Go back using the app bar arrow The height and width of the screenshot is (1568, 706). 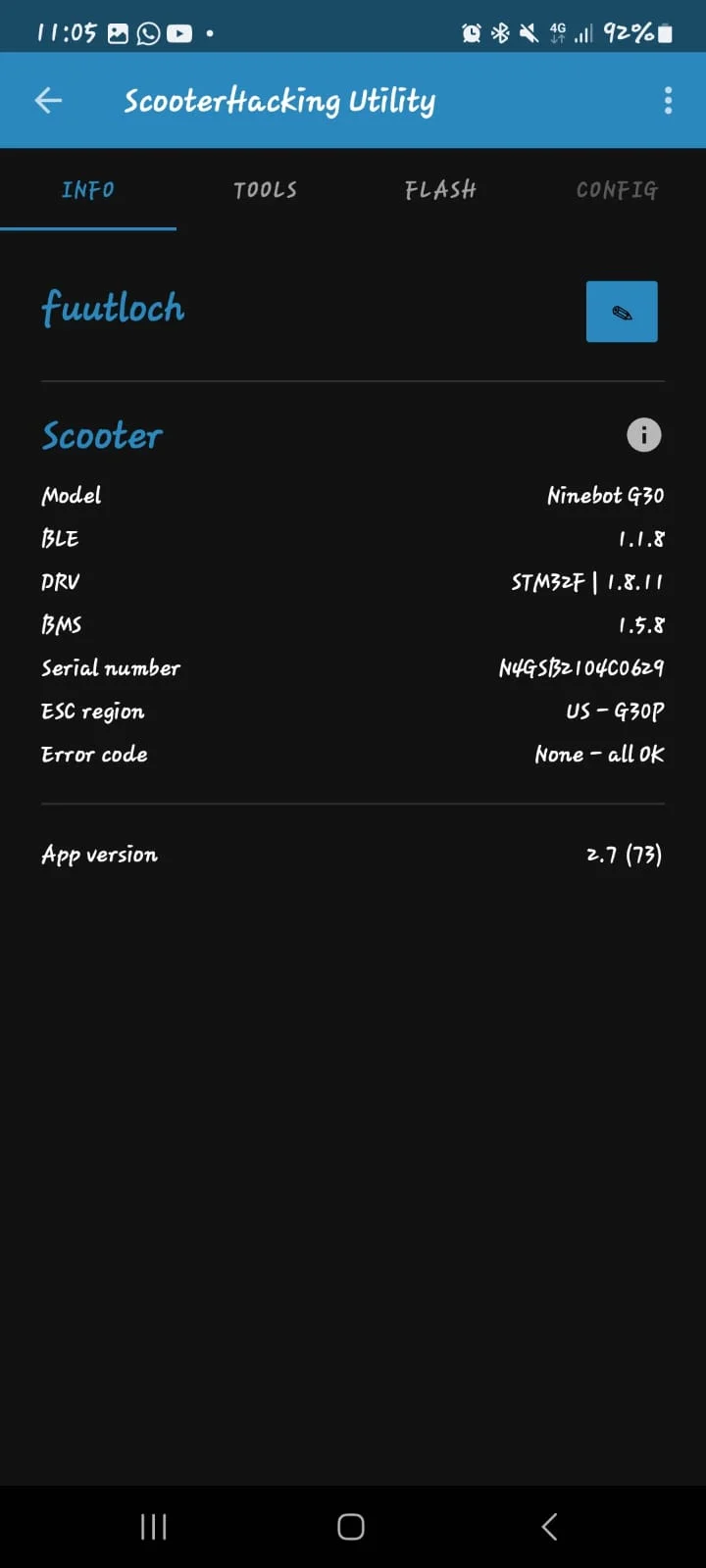(48, 100)
